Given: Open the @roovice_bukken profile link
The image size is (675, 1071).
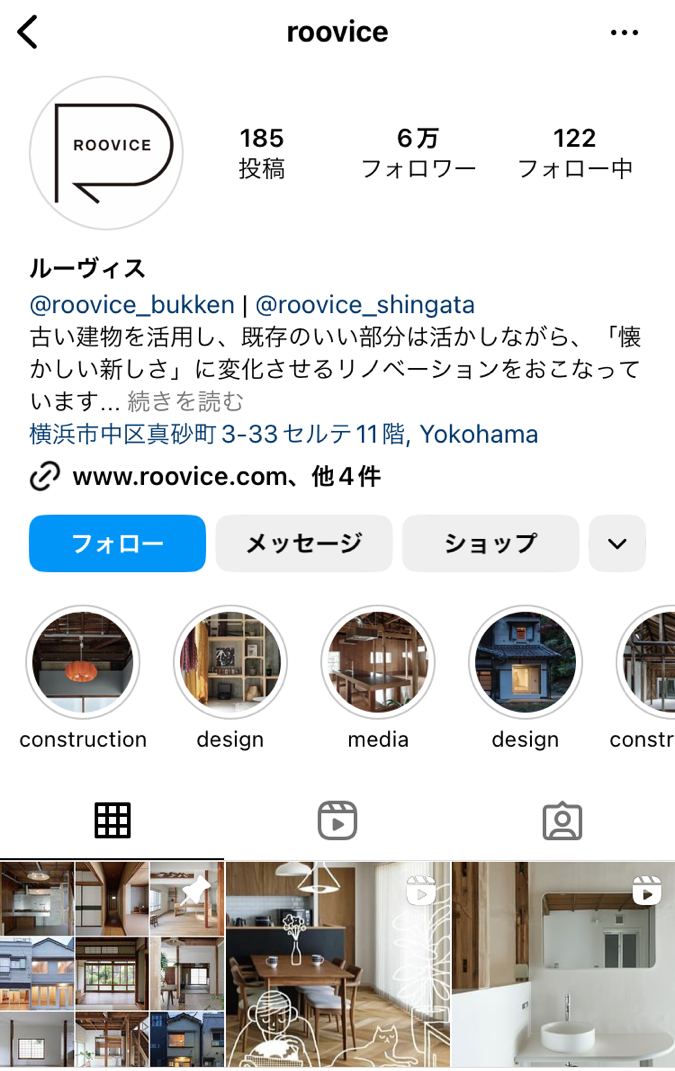Looking at the screenshot, I should tap(132, 305).
